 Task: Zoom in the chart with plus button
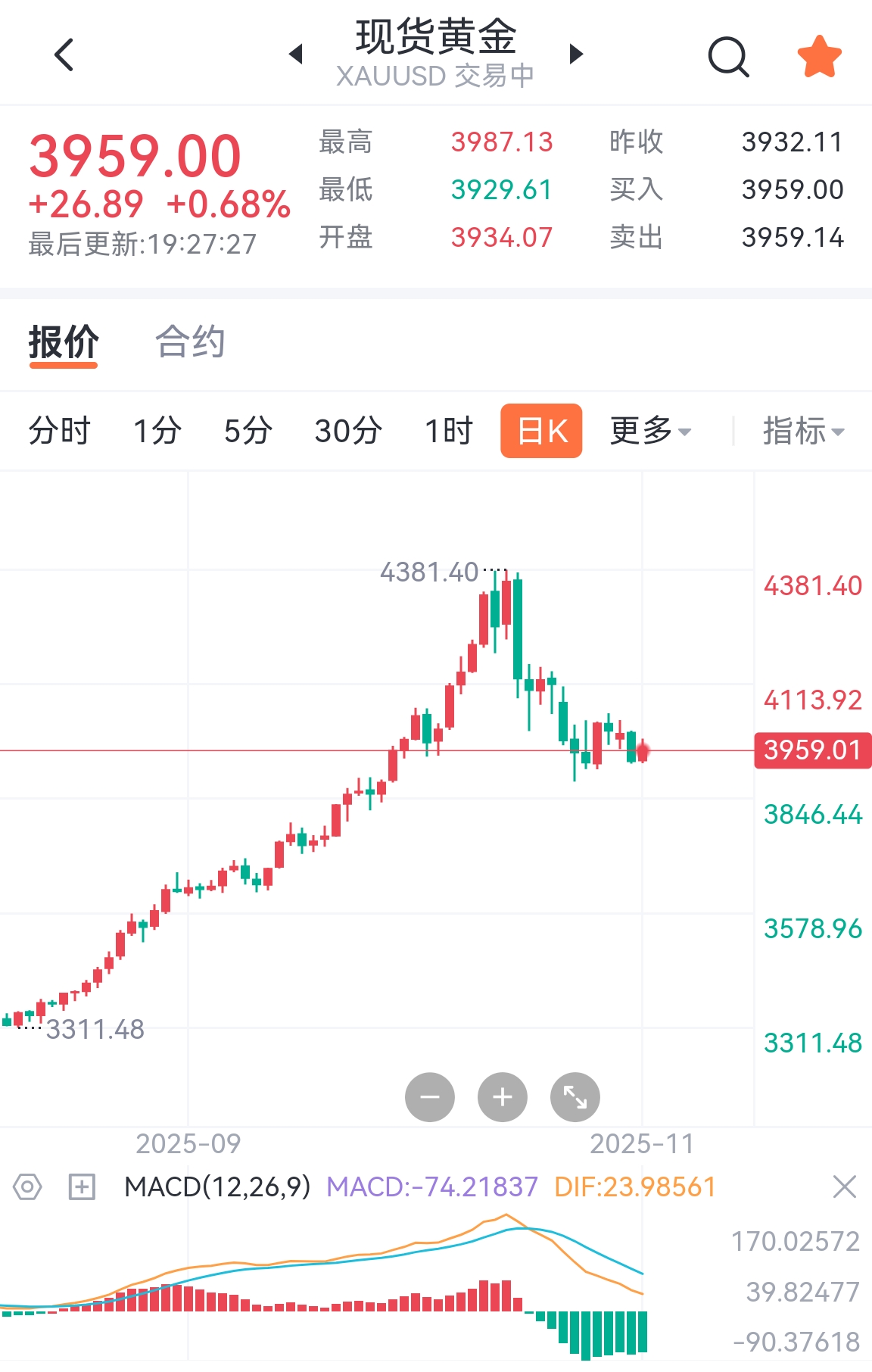coord(503,1097)
